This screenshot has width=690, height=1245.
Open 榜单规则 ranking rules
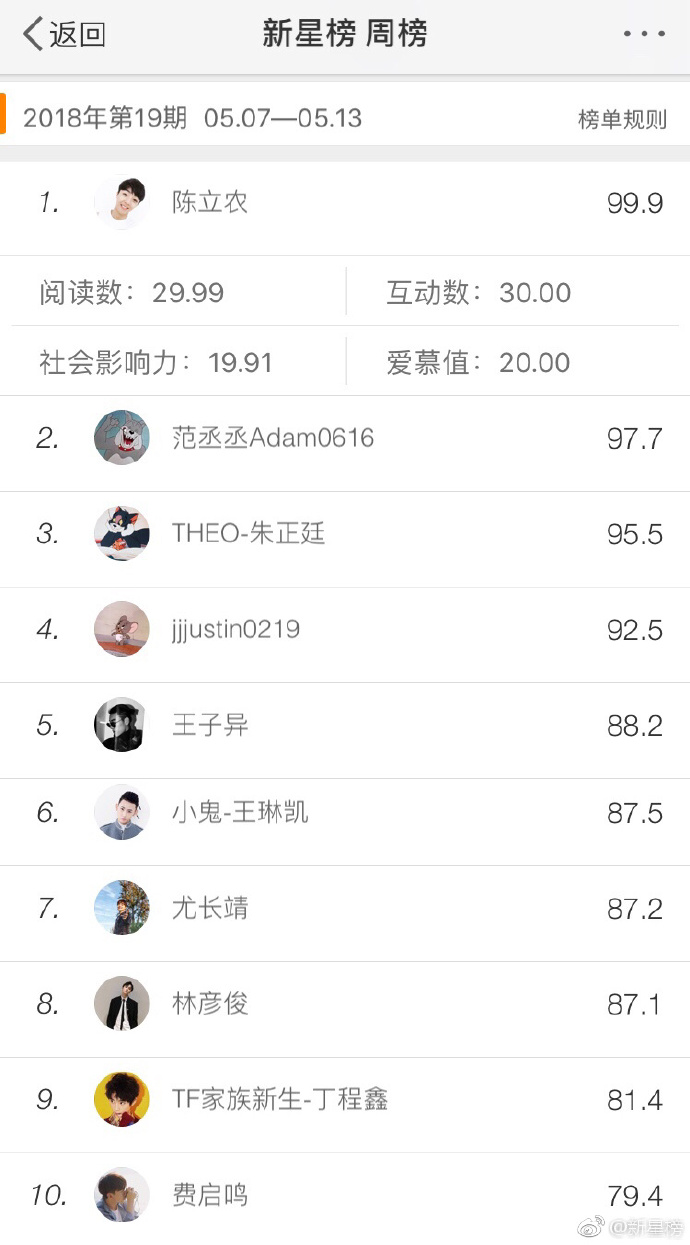pyautogui.click(x=621, y=119)
